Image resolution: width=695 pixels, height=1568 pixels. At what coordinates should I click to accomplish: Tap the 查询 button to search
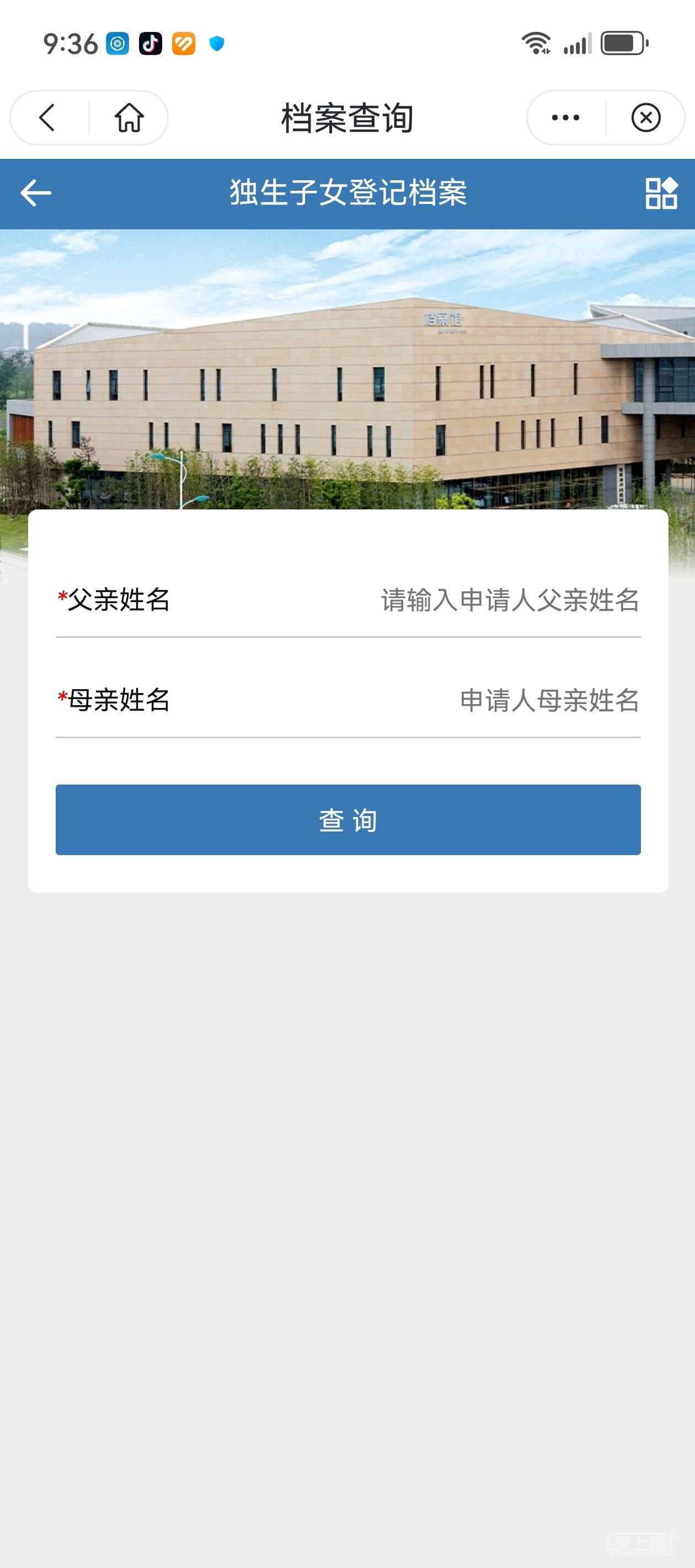348,819
